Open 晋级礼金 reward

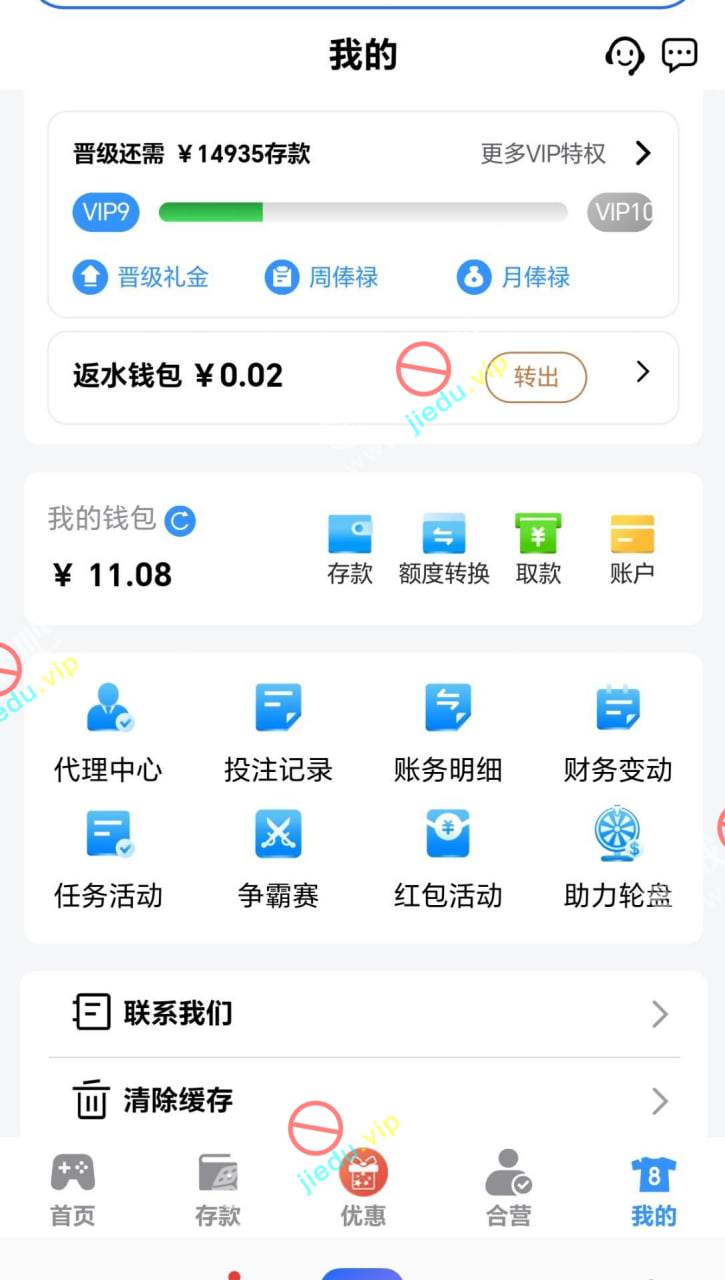(x=141, y=277)
